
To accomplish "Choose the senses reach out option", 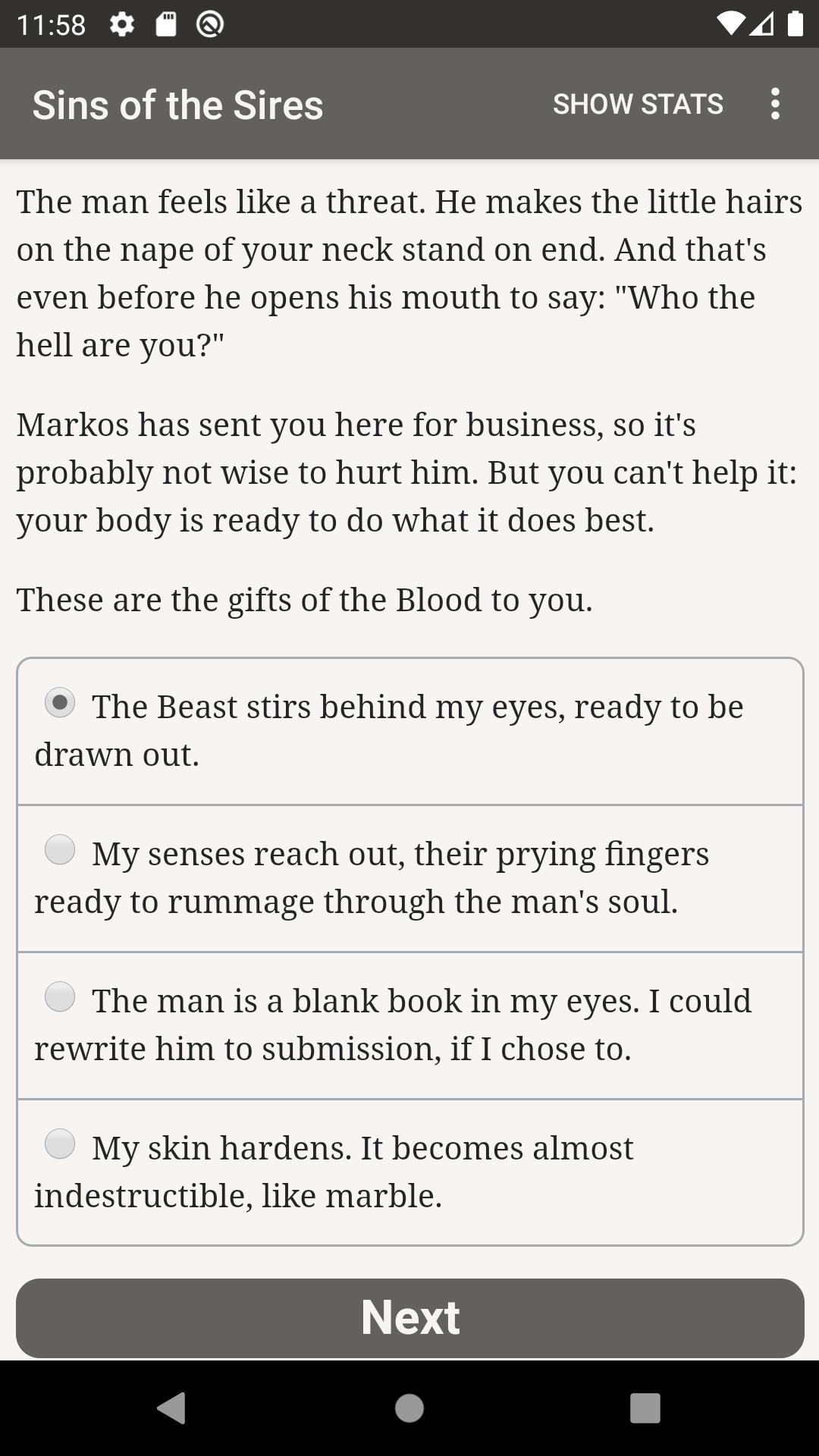I will pos(410,878).
